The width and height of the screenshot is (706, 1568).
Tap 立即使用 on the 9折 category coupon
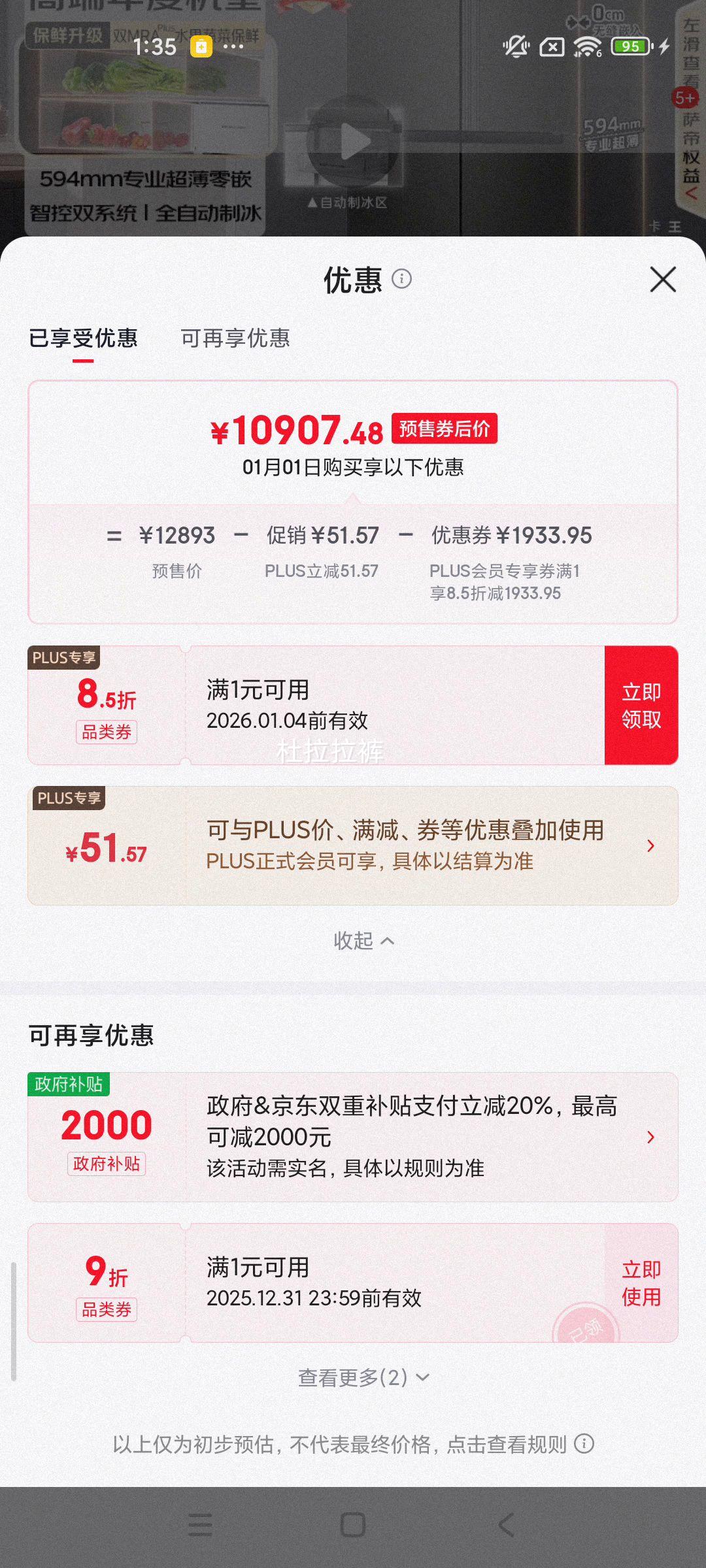point(641,1282)
